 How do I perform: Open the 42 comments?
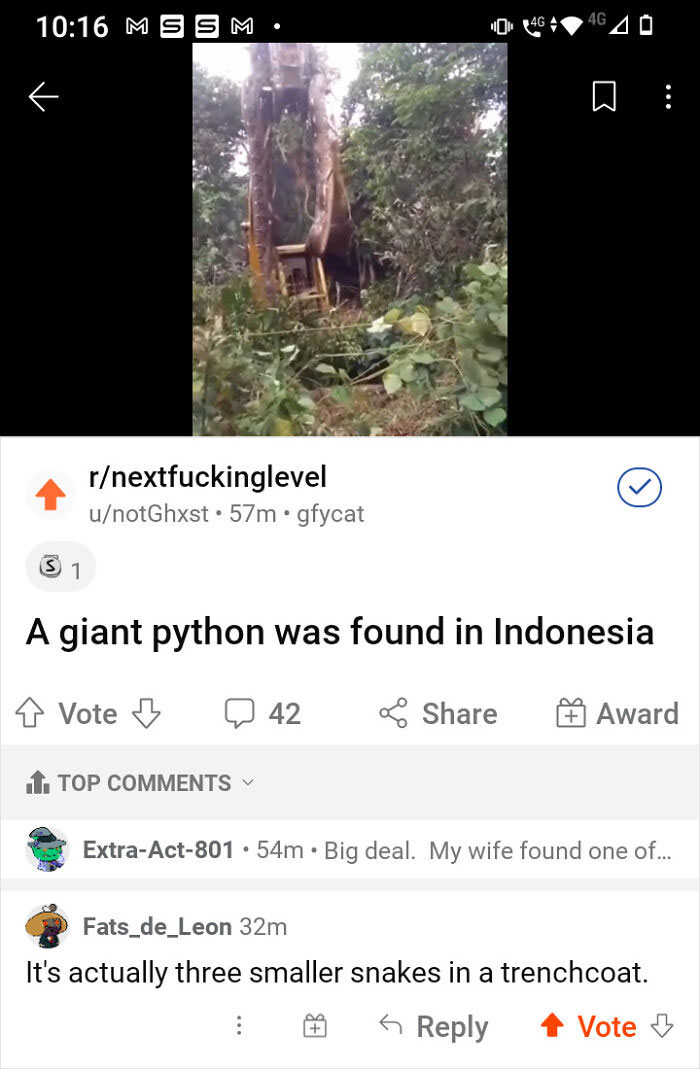[263, 713]
